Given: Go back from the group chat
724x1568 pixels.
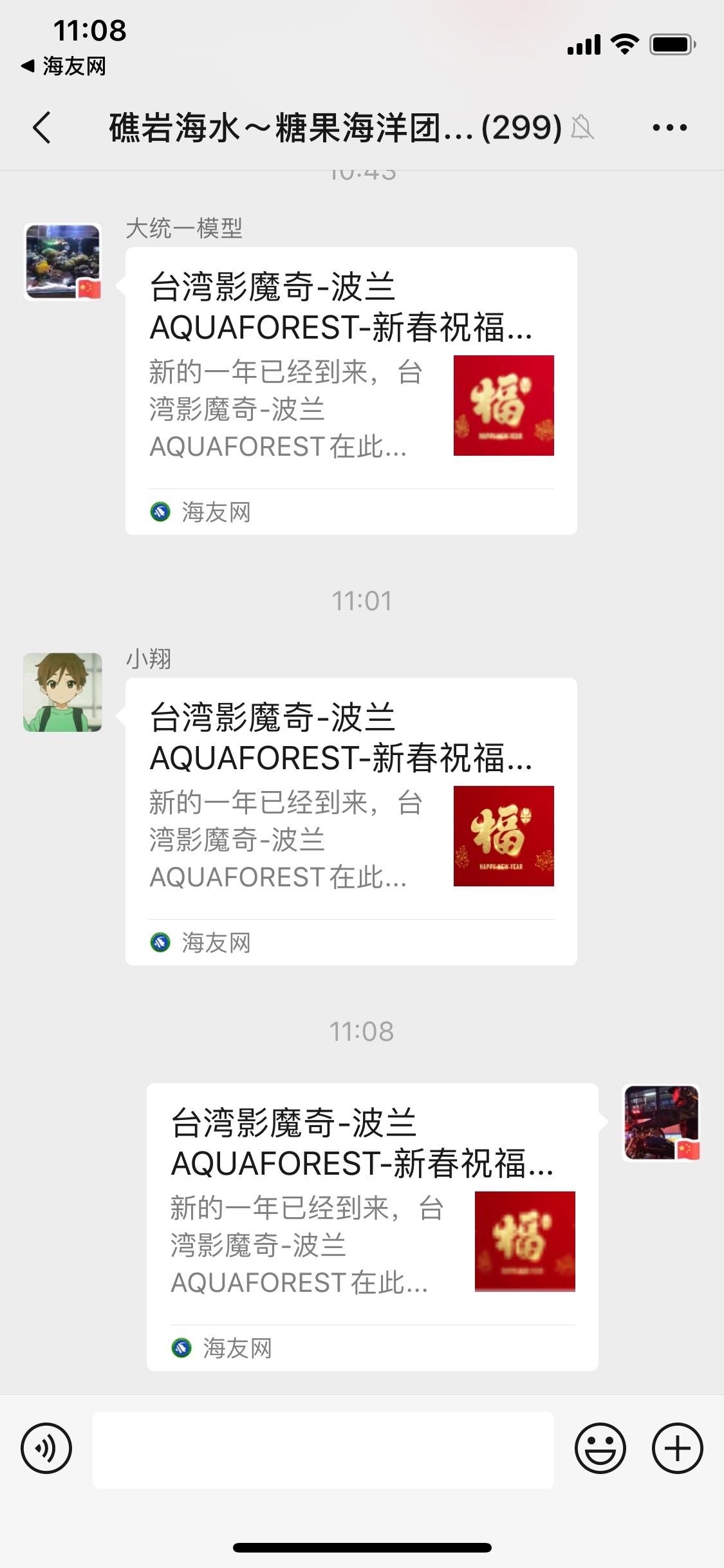Looking at the screenshot, I should click(x=42, y=127).
